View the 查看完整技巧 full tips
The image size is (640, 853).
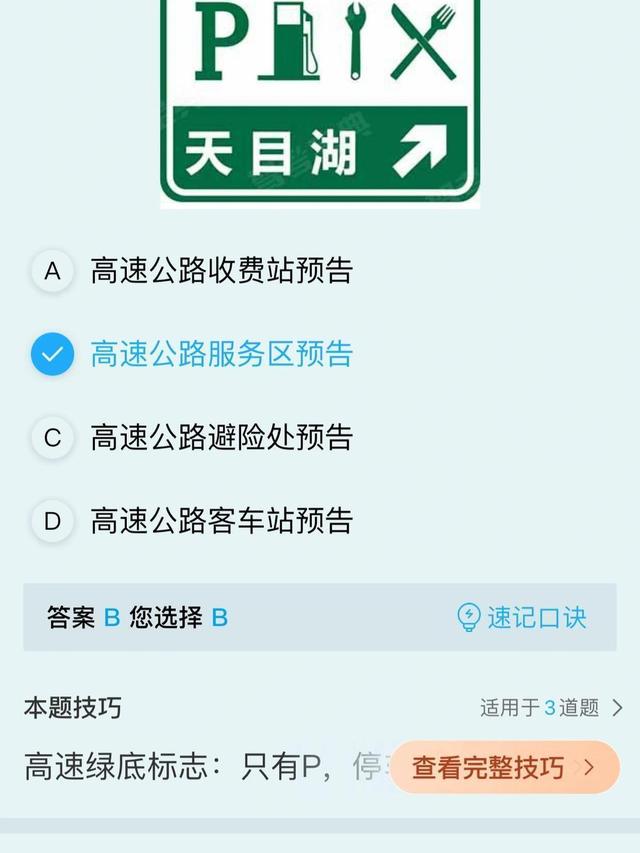pos(504,767)
